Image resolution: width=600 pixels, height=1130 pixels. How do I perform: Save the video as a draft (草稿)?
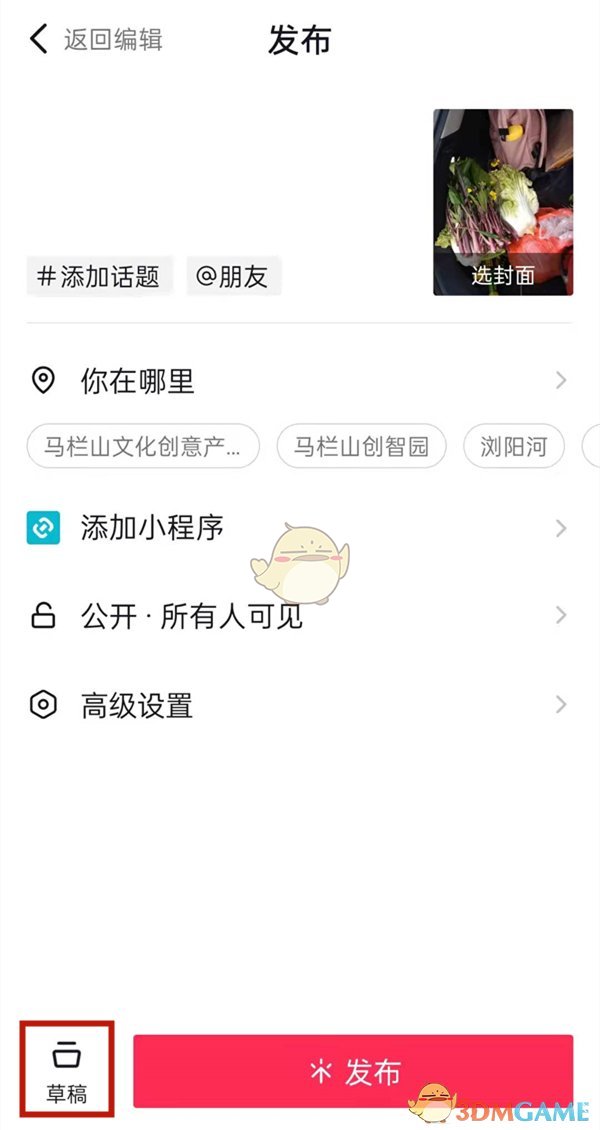tap(66, 1071)
